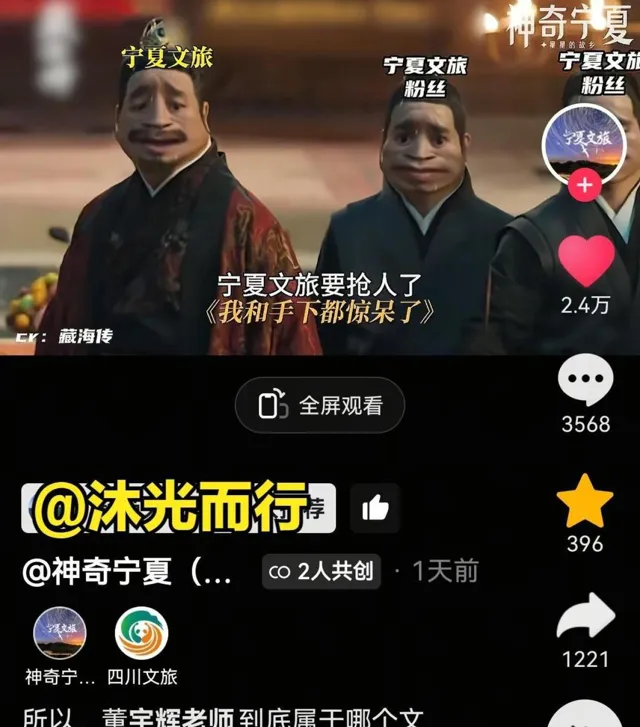Viewport: 640px width, 727px height.
Task: Open the 四川文旅 co-creator avatar
Action: point(142,634)
